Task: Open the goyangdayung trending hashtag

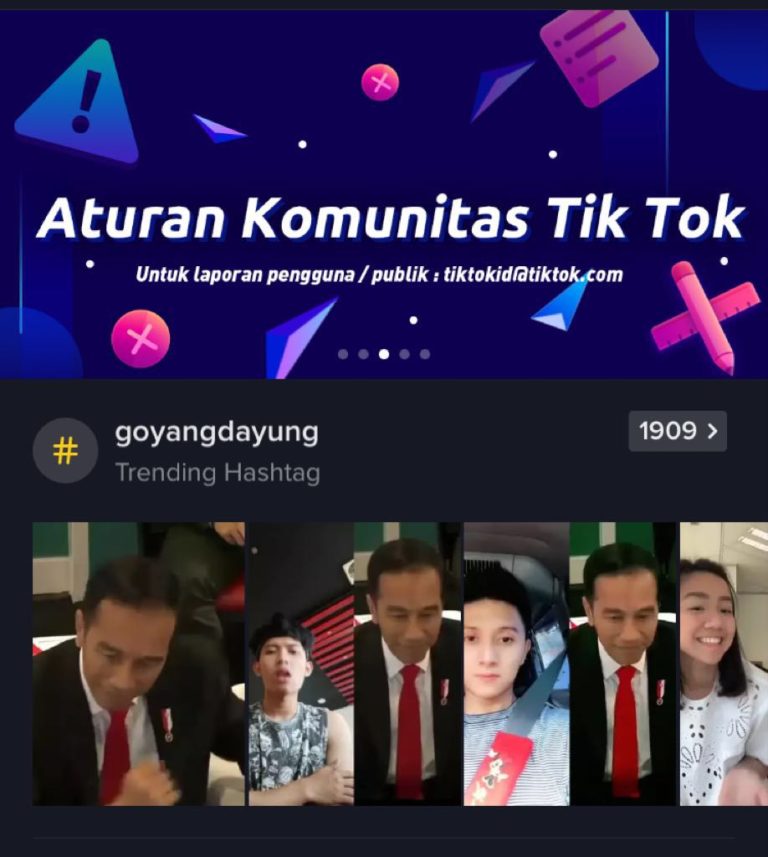Action: pyautogui.click(x=216, y=433)
